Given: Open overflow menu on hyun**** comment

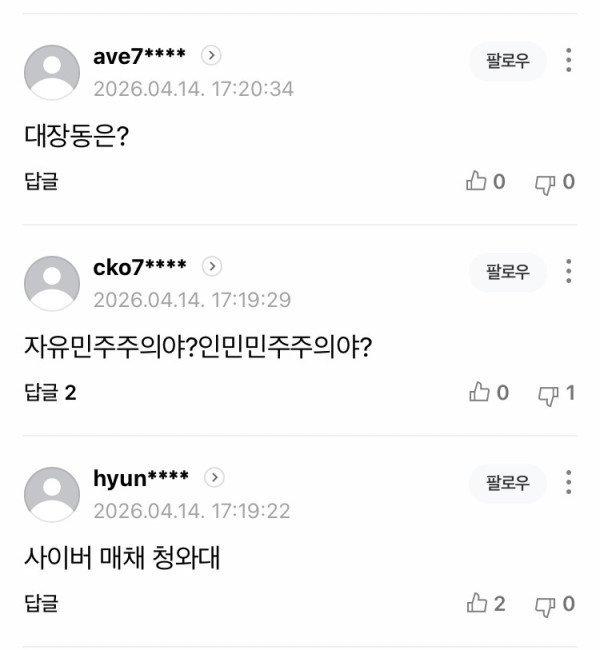Looking at the screenshot, I should click(x=568, y=482).
